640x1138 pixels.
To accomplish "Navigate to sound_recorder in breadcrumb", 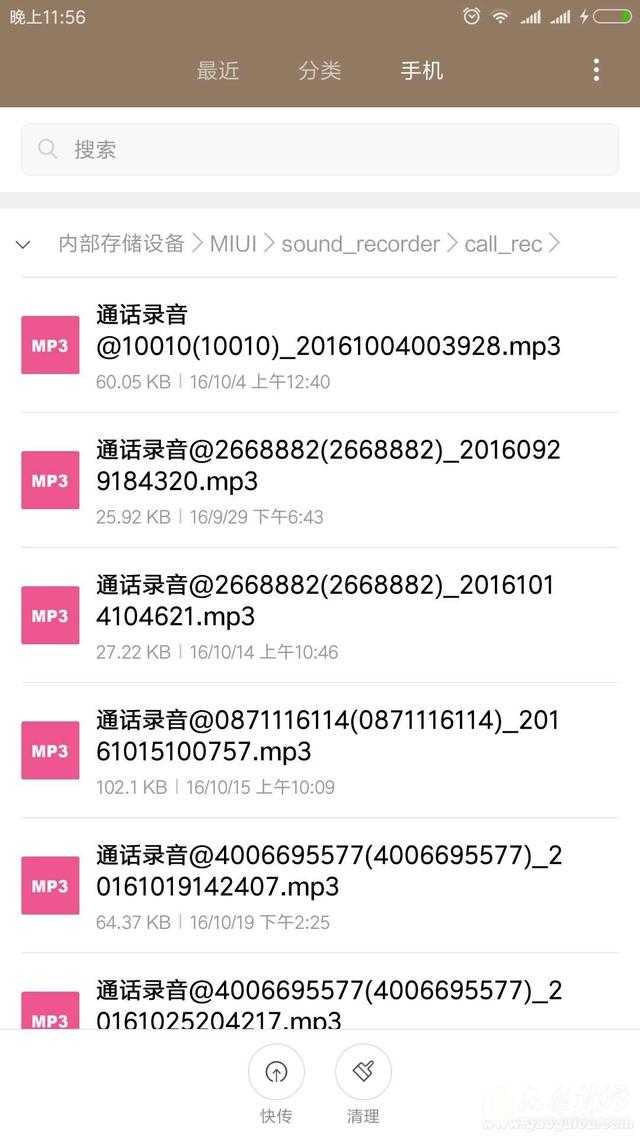I will (360, 244).
